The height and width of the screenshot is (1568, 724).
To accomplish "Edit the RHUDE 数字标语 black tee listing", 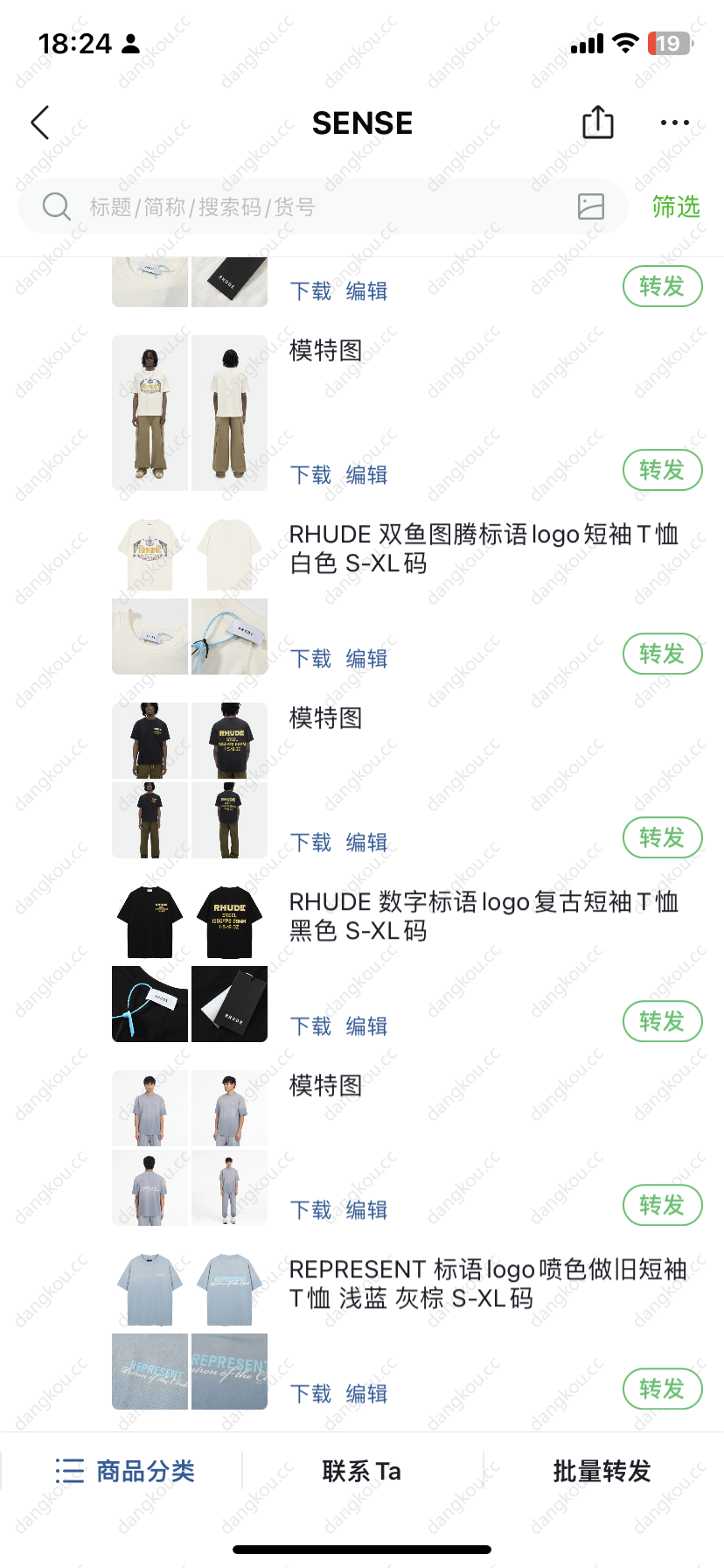I will [366, 1026].
